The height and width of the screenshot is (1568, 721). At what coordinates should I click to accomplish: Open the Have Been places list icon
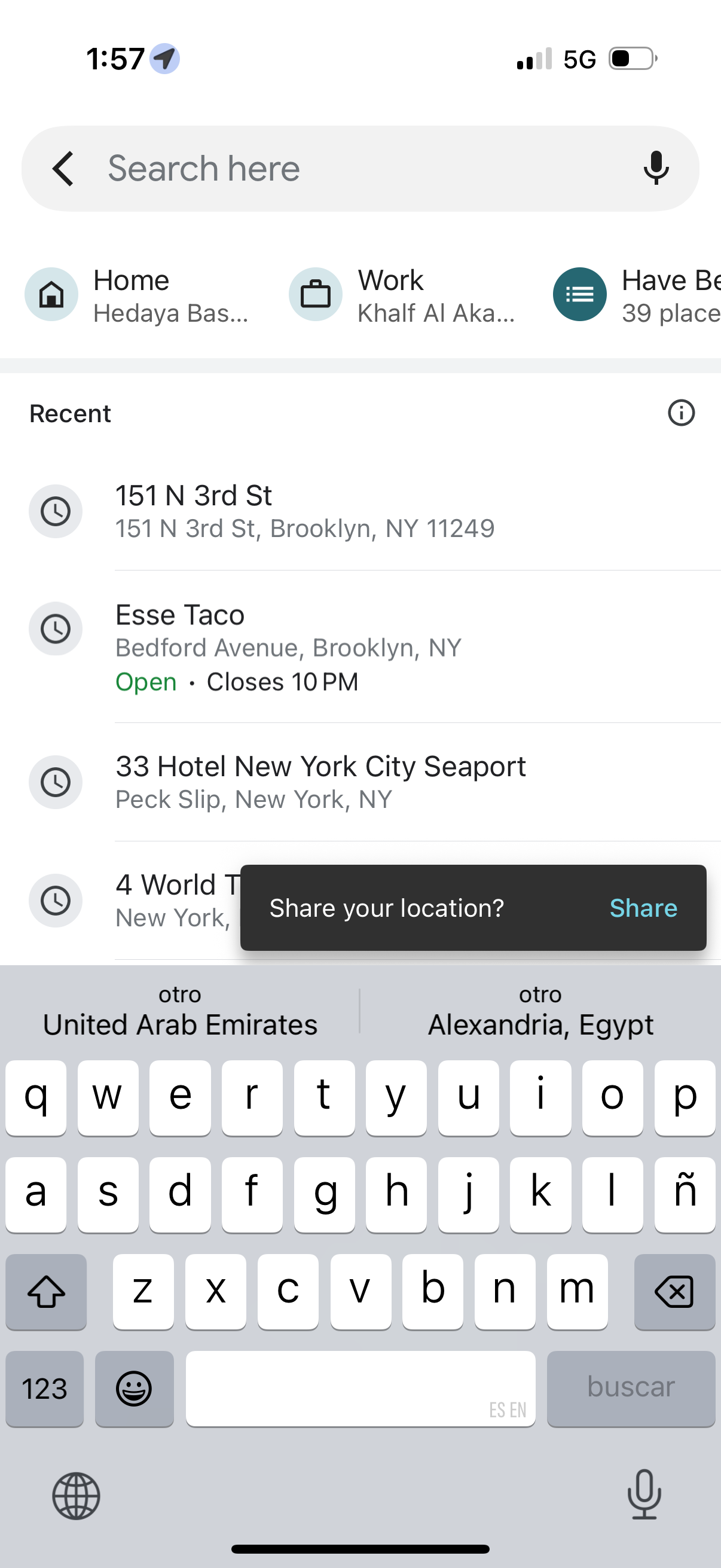click(579, 295)
